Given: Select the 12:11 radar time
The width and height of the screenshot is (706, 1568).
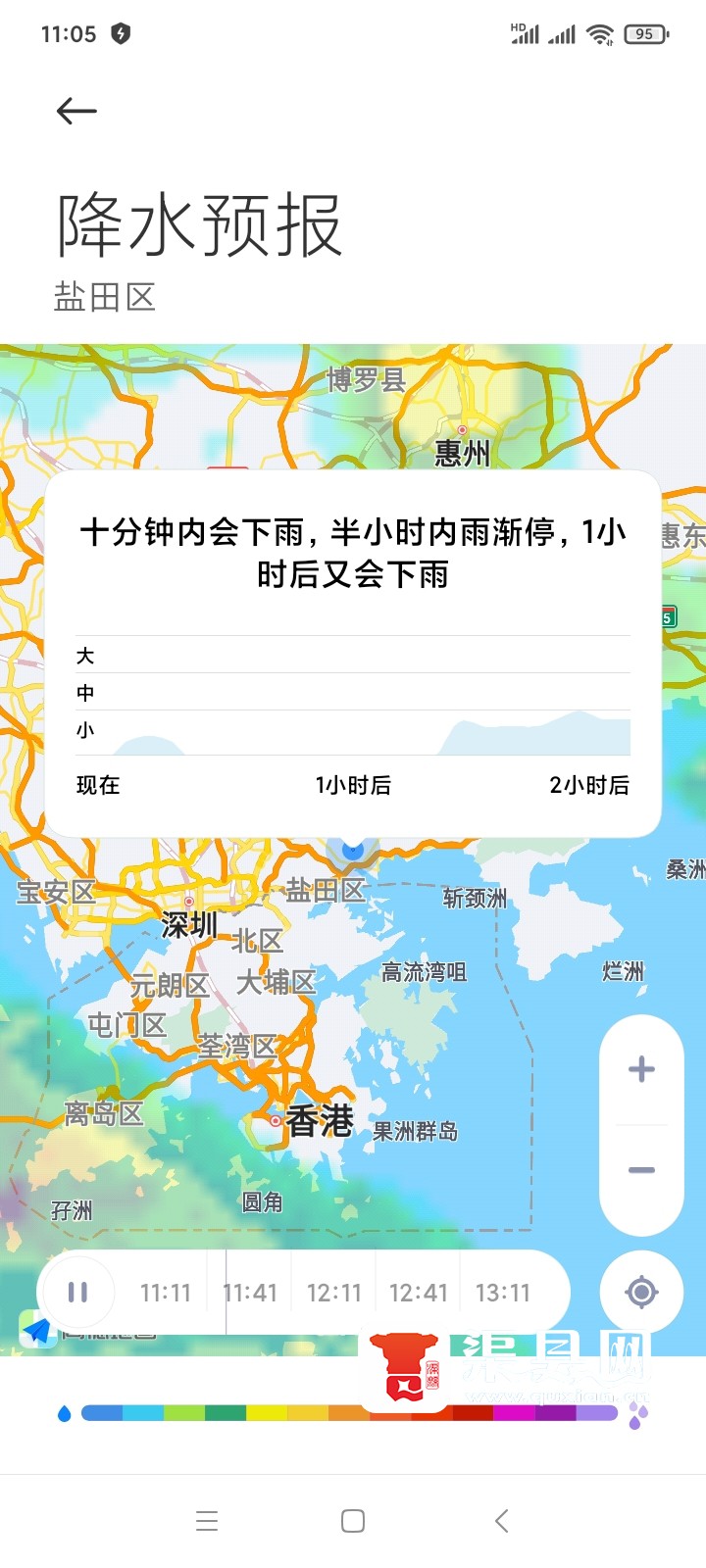Looking at the screenshot, I should tap(334, 1294).
